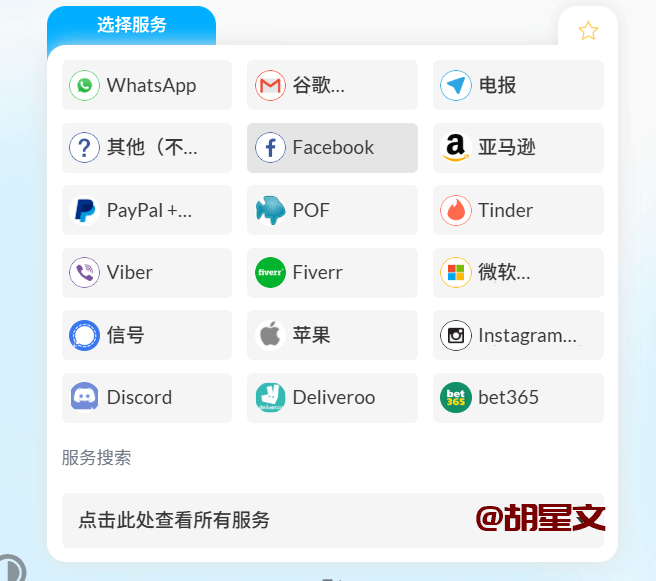Pick Fiverr from the service grid
Image resolution: width=656 pixels, height=581 pixels.
point(332,272)
